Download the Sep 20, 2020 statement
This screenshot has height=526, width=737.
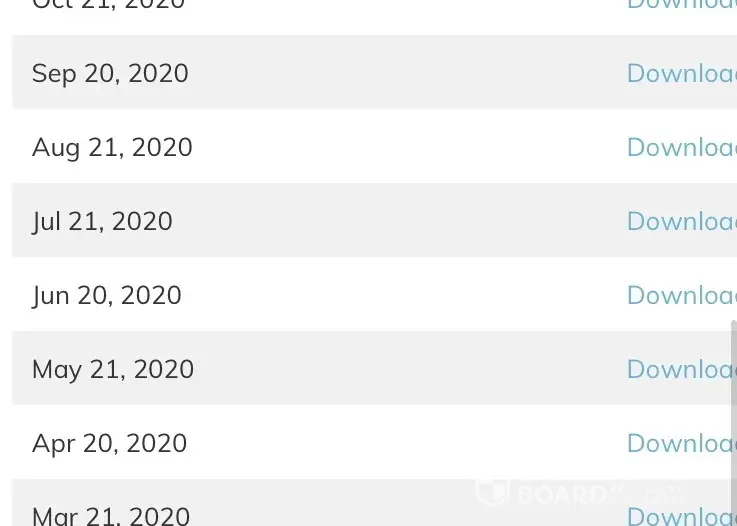(x=681, y=73)
